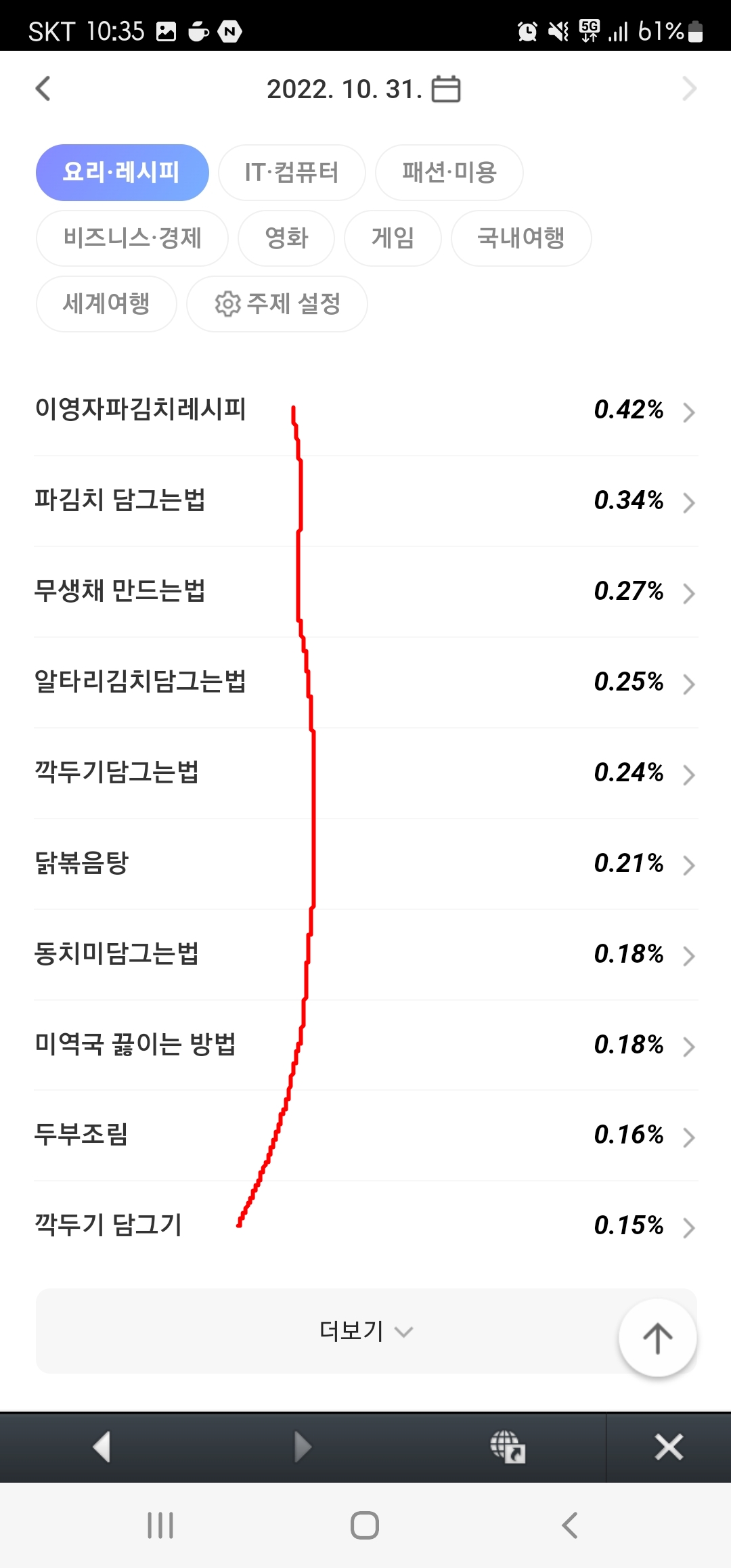View details for 무생채 만드는법
The height and width of the screenshot is (1568, 731).
click(365, 592)
